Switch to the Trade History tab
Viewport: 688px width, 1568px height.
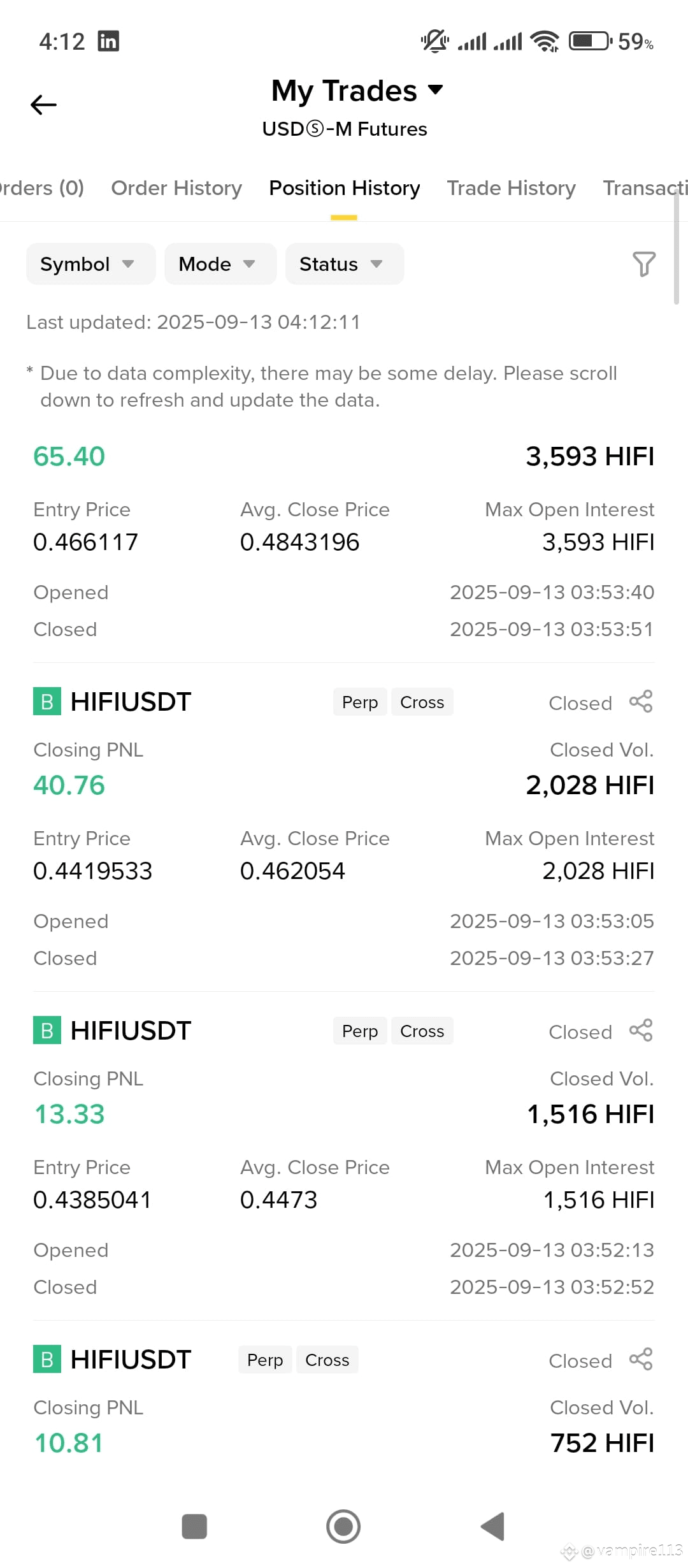[511, 188]
